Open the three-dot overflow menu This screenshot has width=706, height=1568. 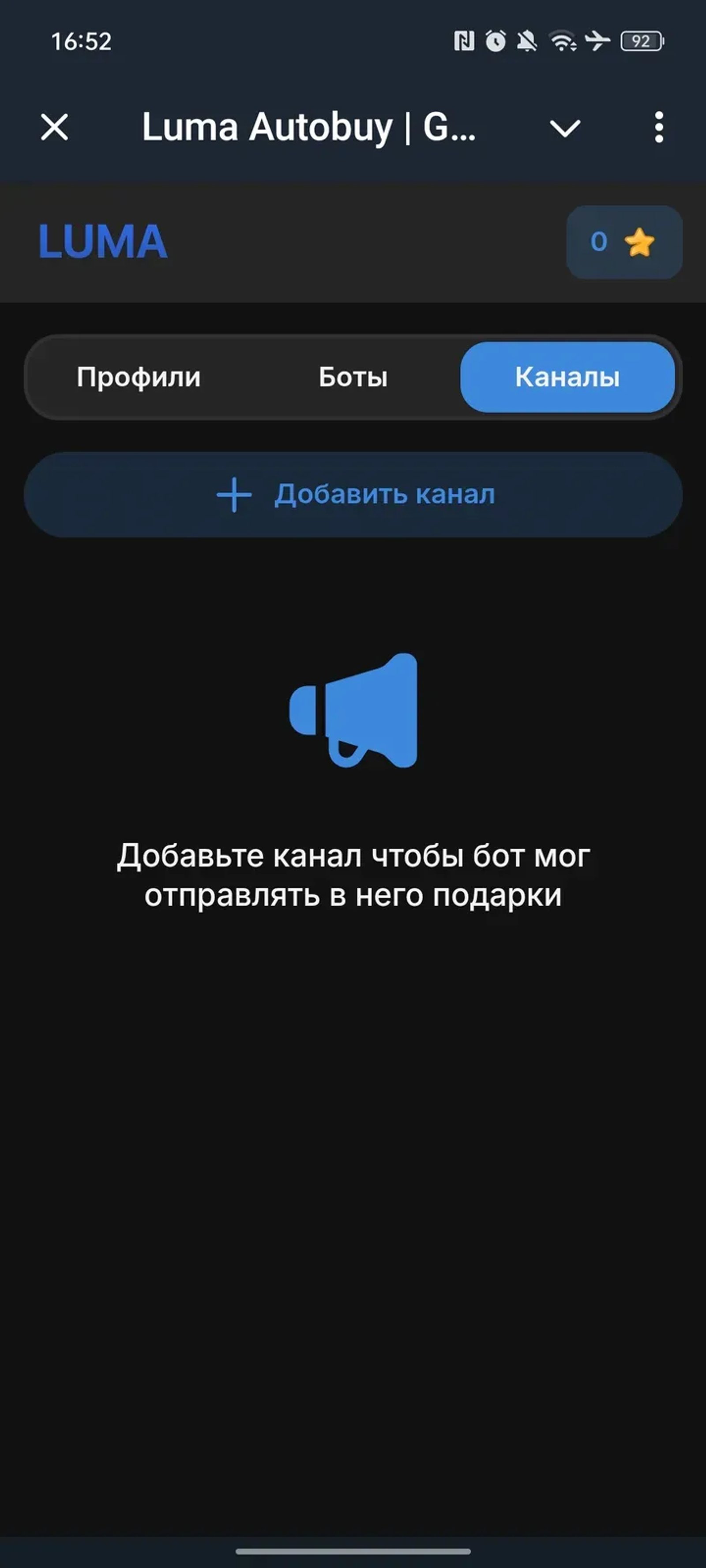(659, 128)
